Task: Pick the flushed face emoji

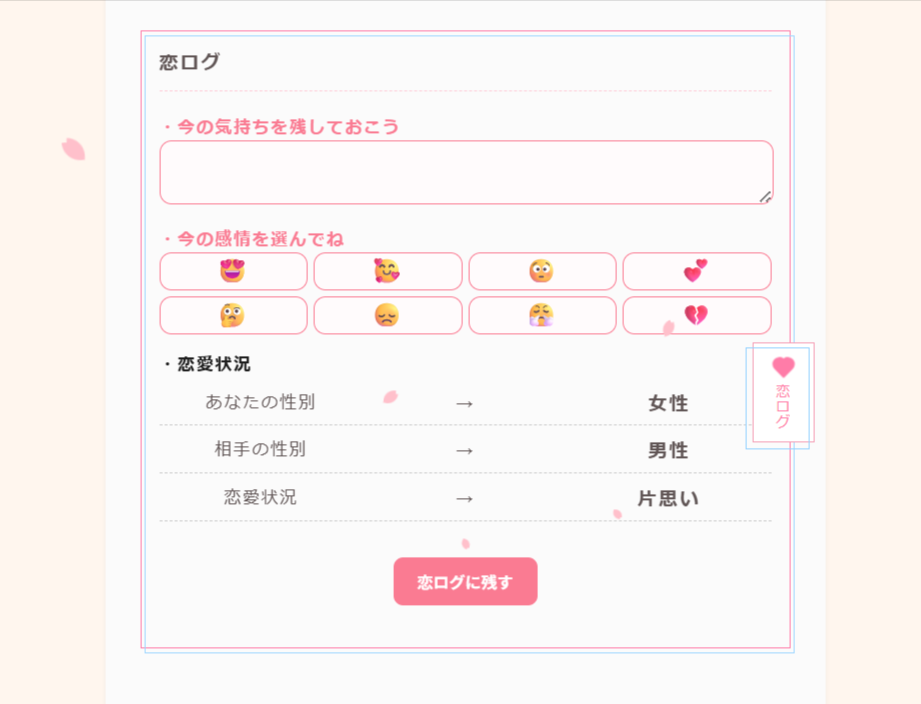Action: [x=542, y=271]
